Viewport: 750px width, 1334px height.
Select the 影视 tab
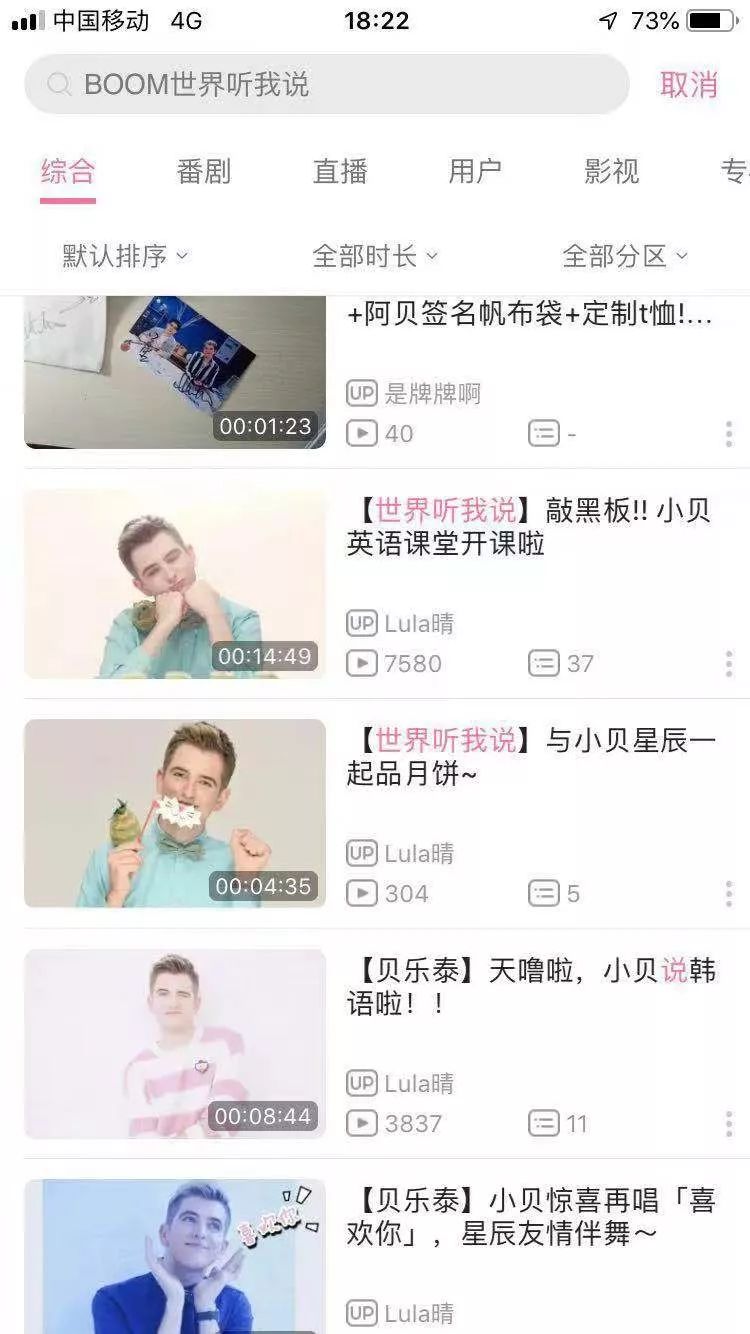[x=611, y=172]
